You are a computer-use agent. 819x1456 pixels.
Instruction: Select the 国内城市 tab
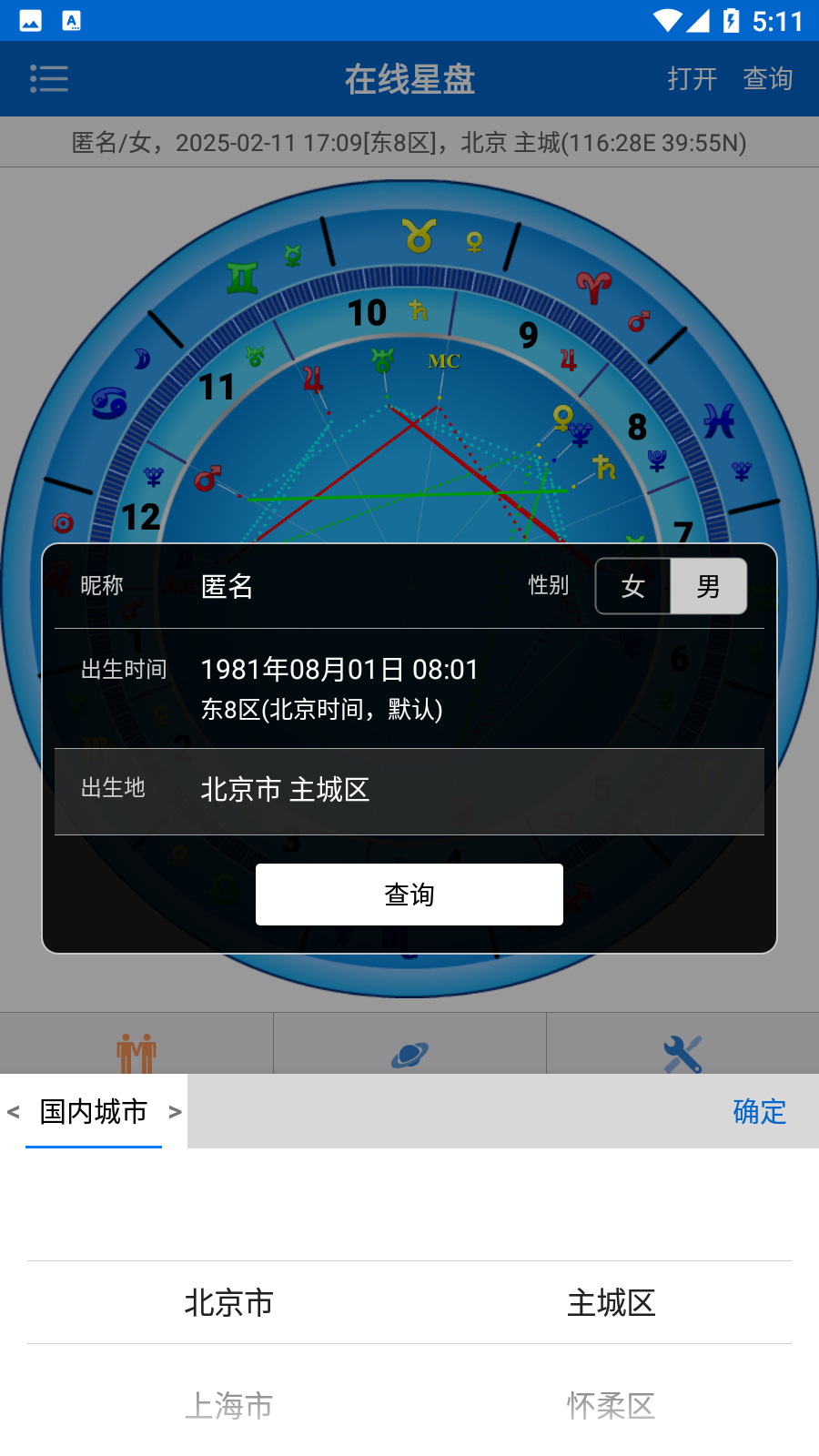pyautogui.click(x=94, y=1111)
